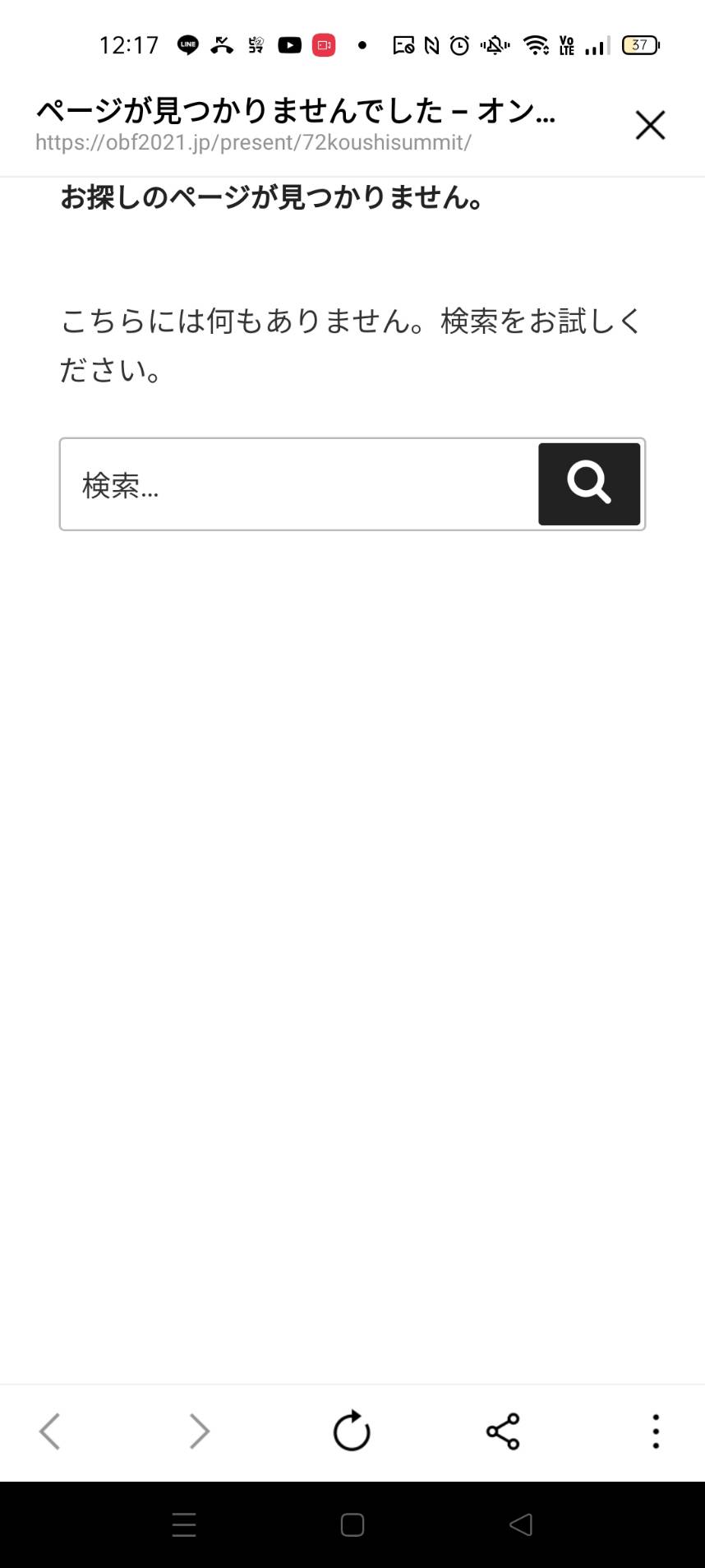The height and width of the screenshot is (1568, 705).
Task: Open recent apps from the navigation bar
Action: (184, 1525)
